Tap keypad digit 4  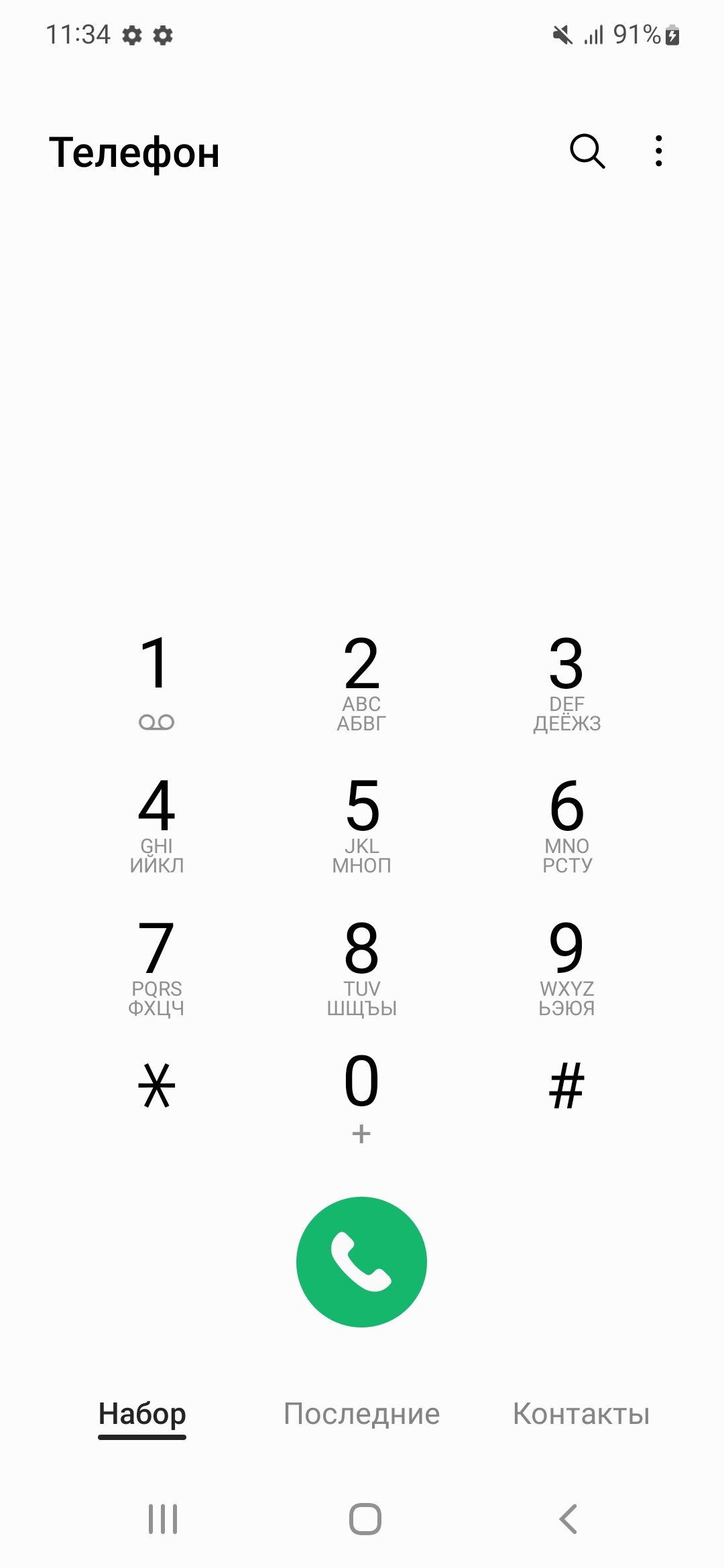click(x=156, y=824)
